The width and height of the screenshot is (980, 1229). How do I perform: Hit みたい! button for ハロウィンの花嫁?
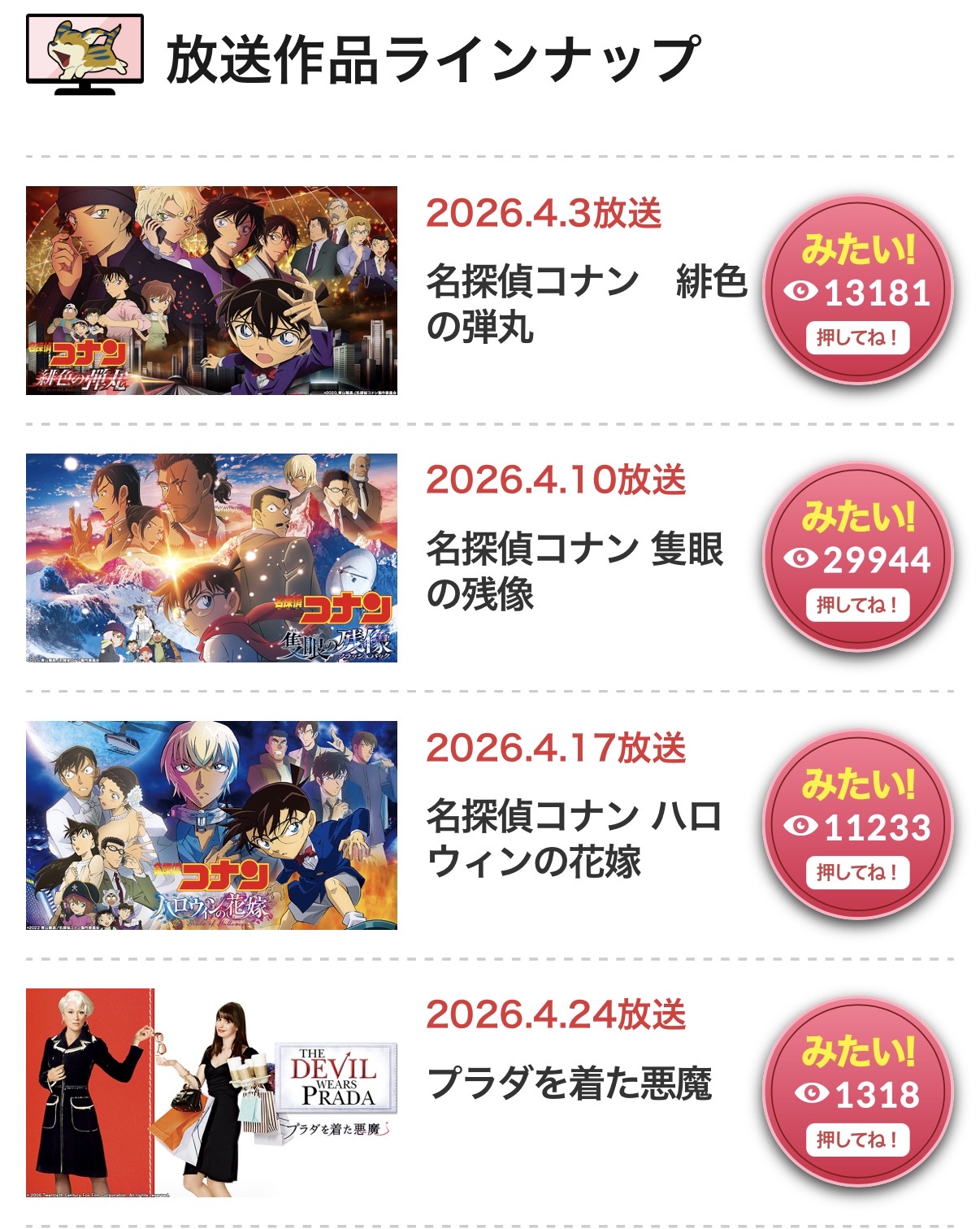click(858, 825)
